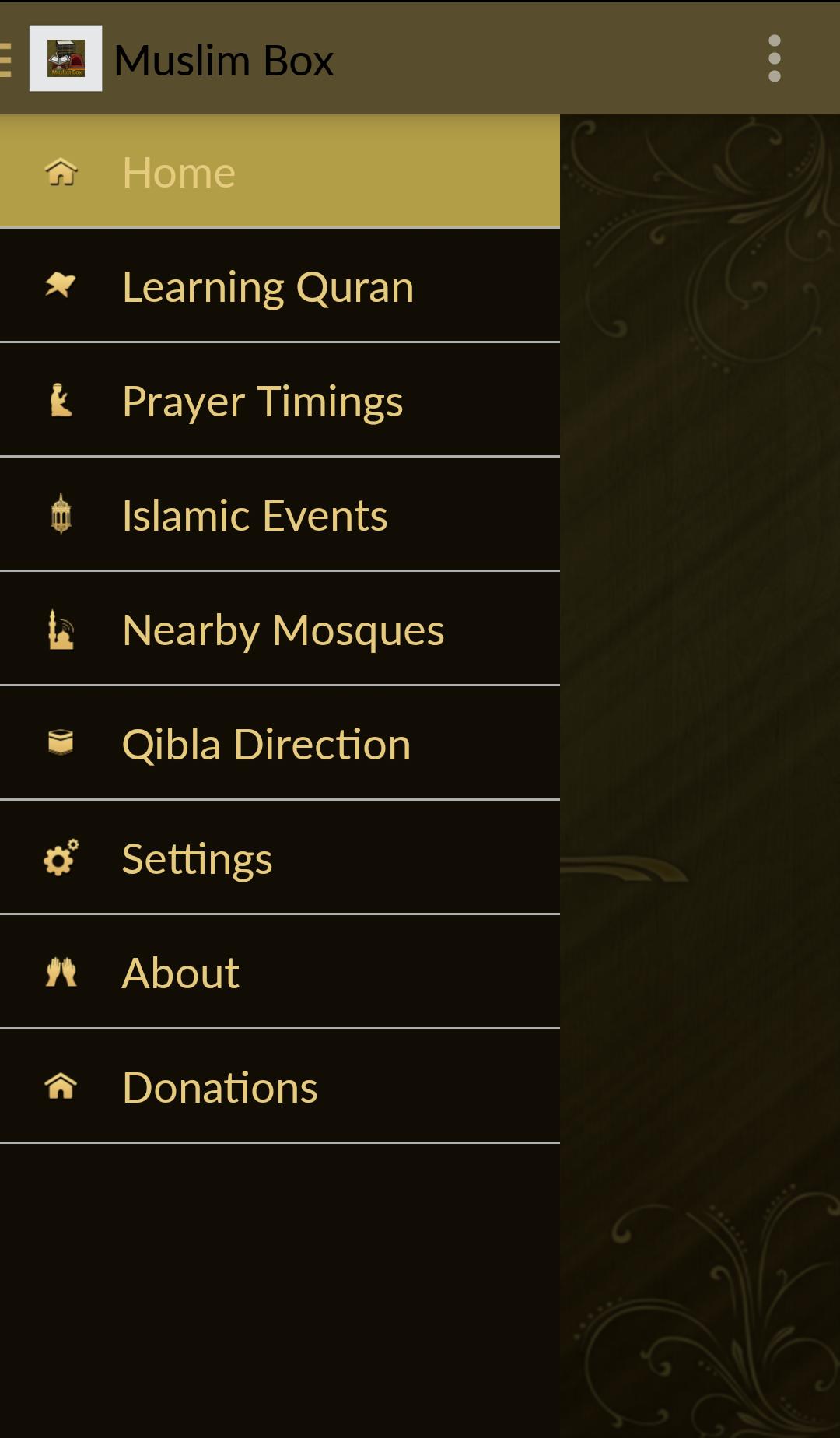Find Nearby Mosques
The image size is (840, 1438).
click(278, 630)
